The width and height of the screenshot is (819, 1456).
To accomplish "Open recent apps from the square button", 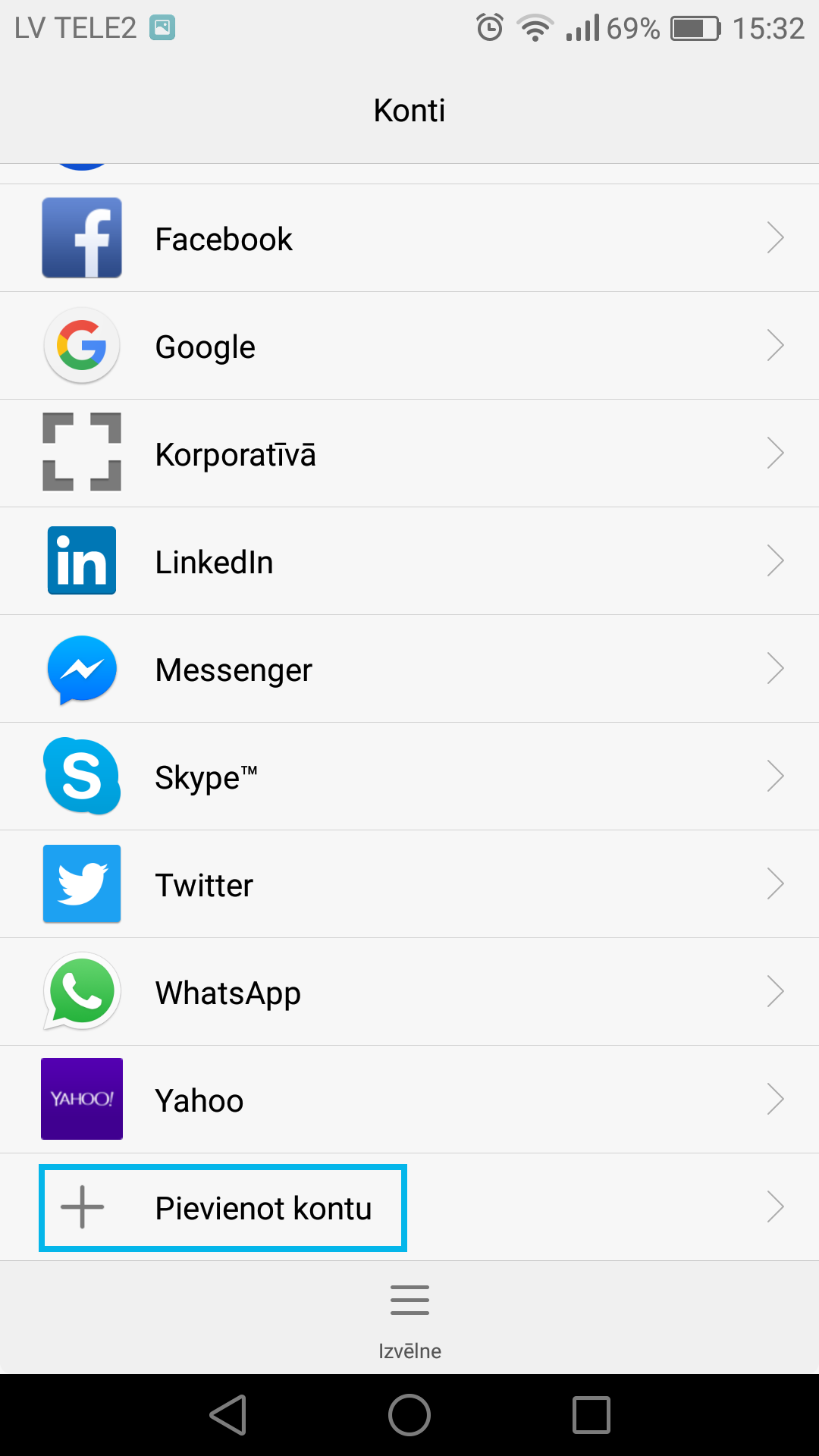I will (x=591, y=1415).
